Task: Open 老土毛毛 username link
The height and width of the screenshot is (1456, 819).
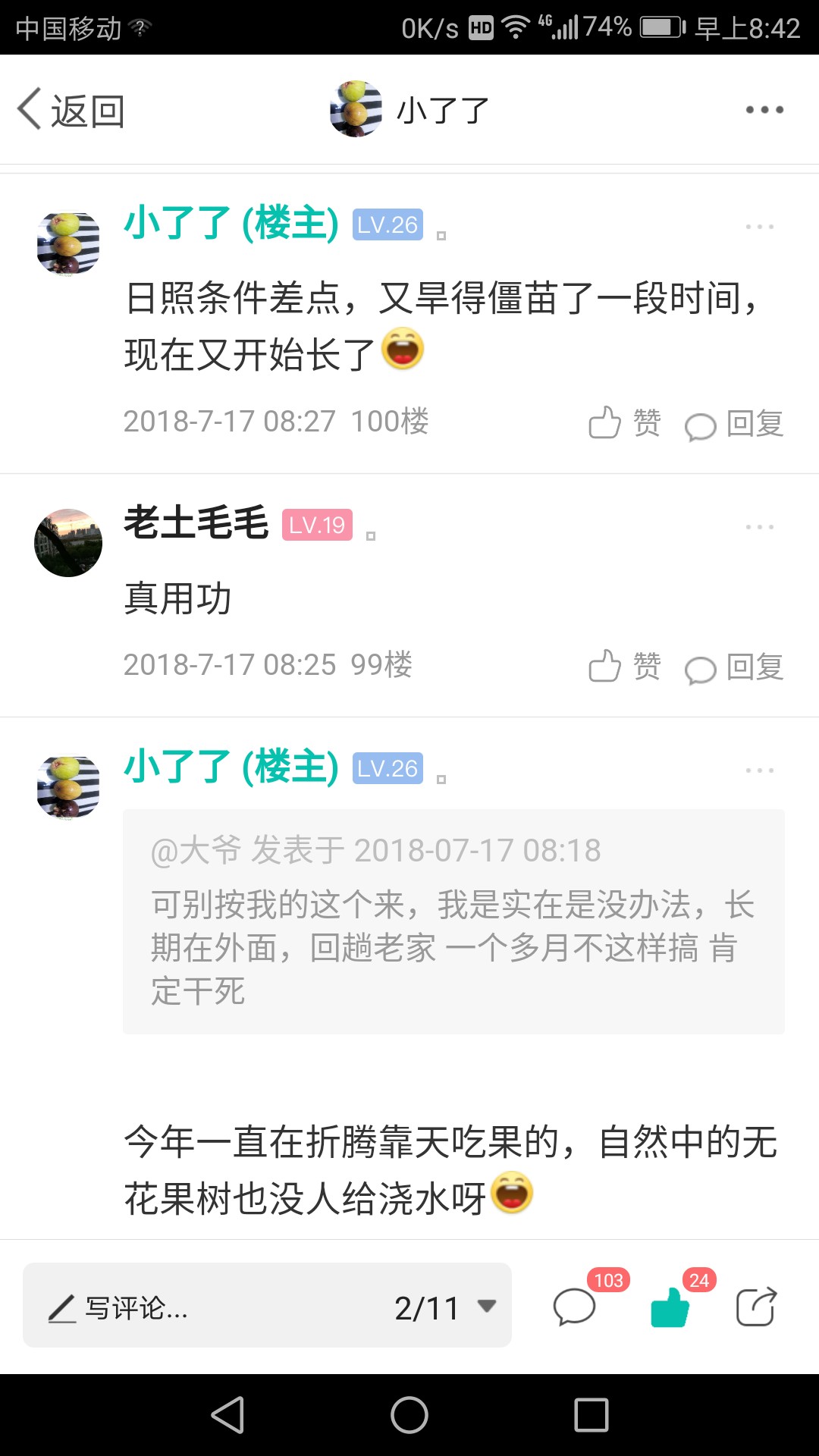Action: point(196,522)
